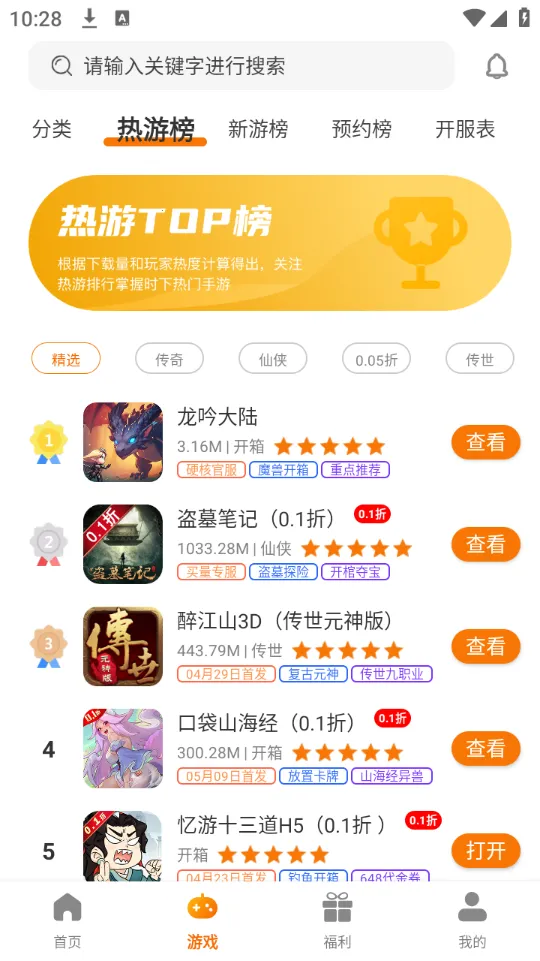The image size is (540, 961).
Task: Select the 仙侠 filter chip
Action: (273, 359)
